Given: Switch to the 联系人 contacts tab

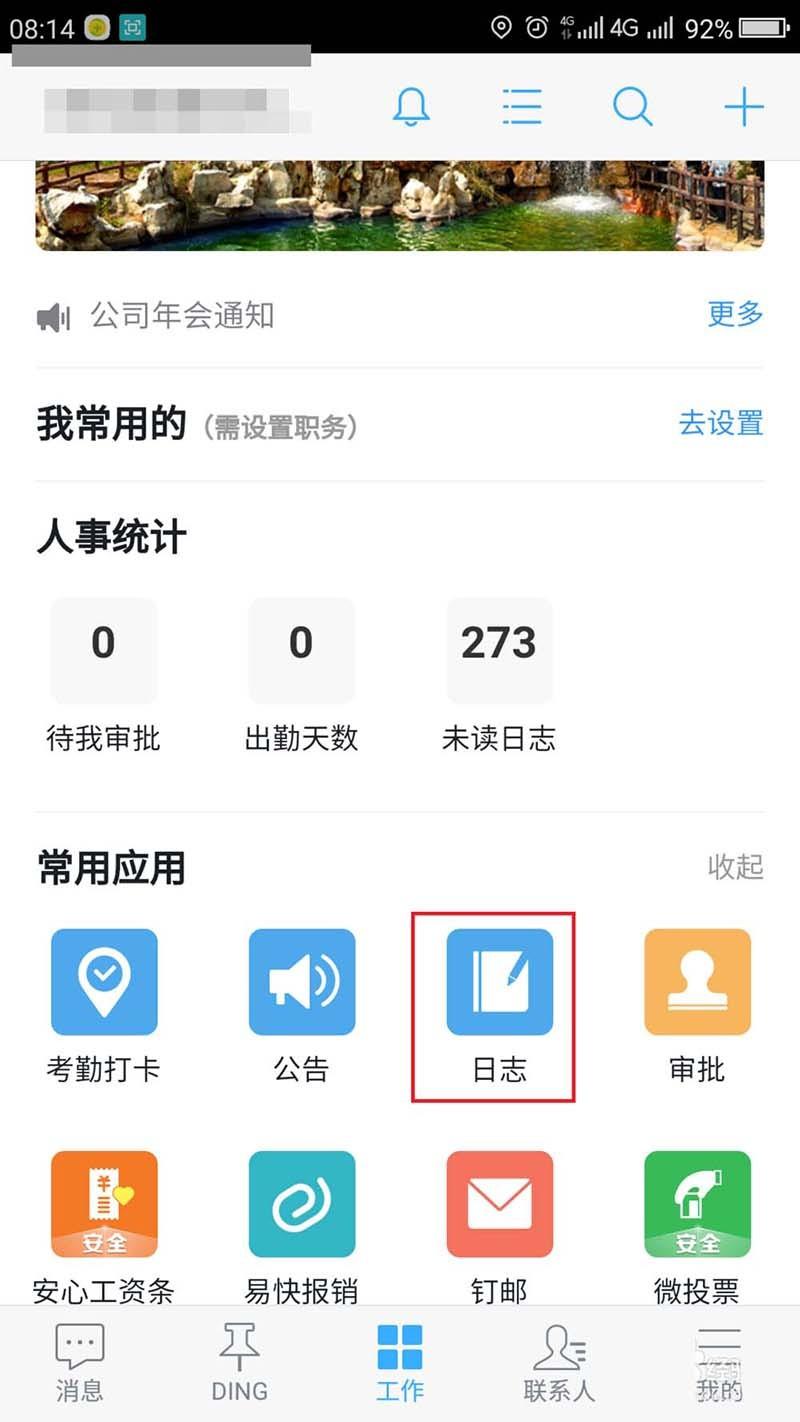Looking at the screenshot, I should click(x=560, y=1362).
